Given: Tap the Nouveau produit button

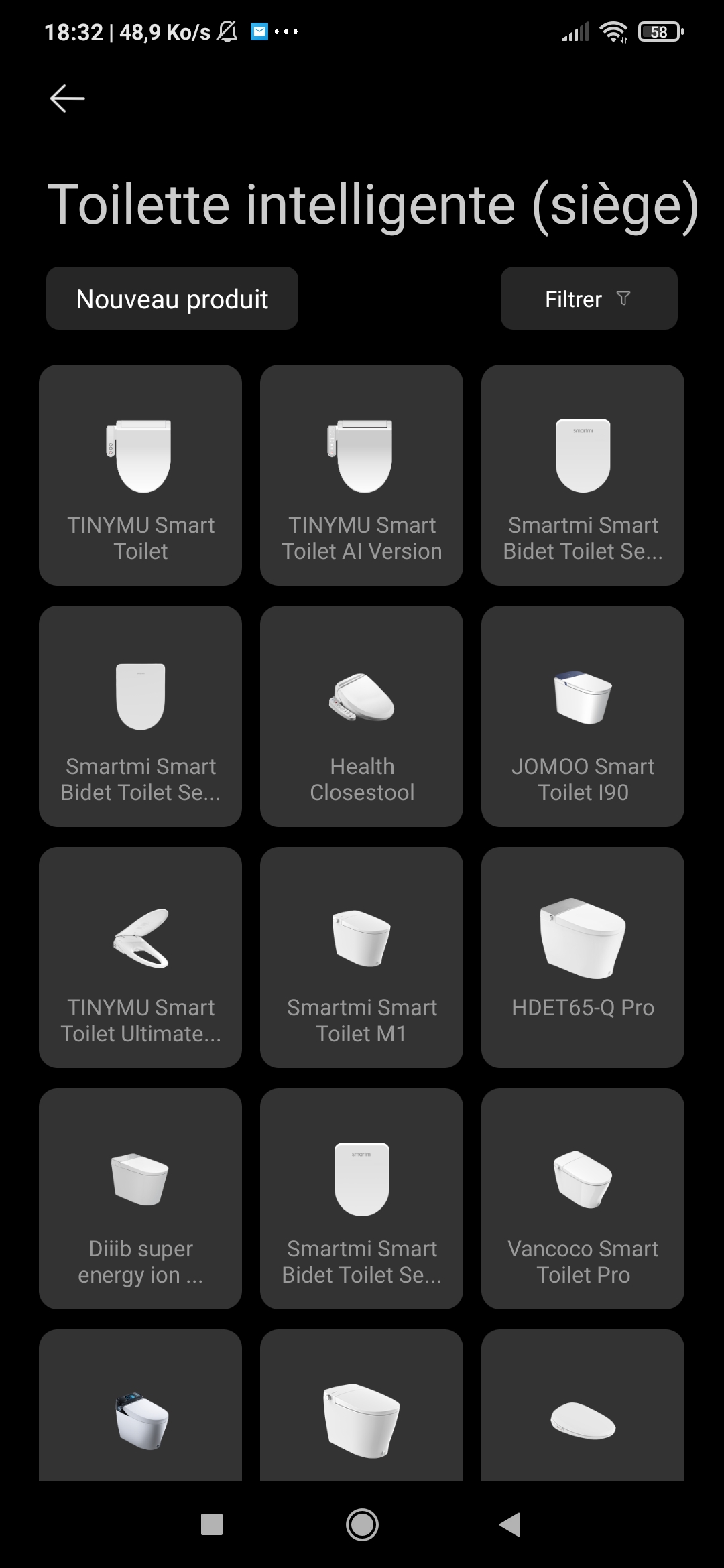Looking at the screenshot, I should click(x=172, y=298).
